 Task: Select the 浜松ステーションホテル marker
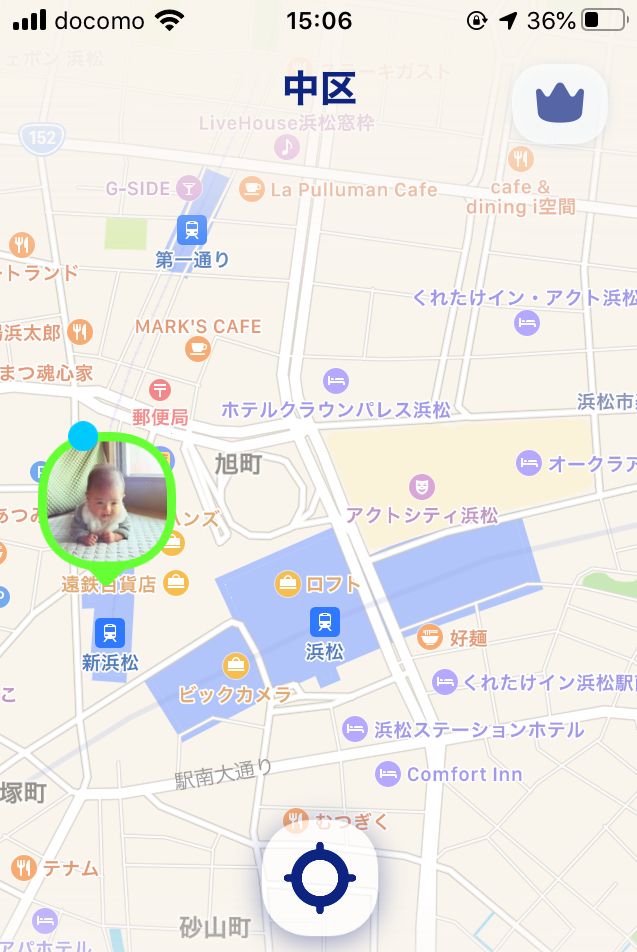(x=355, y=729)
